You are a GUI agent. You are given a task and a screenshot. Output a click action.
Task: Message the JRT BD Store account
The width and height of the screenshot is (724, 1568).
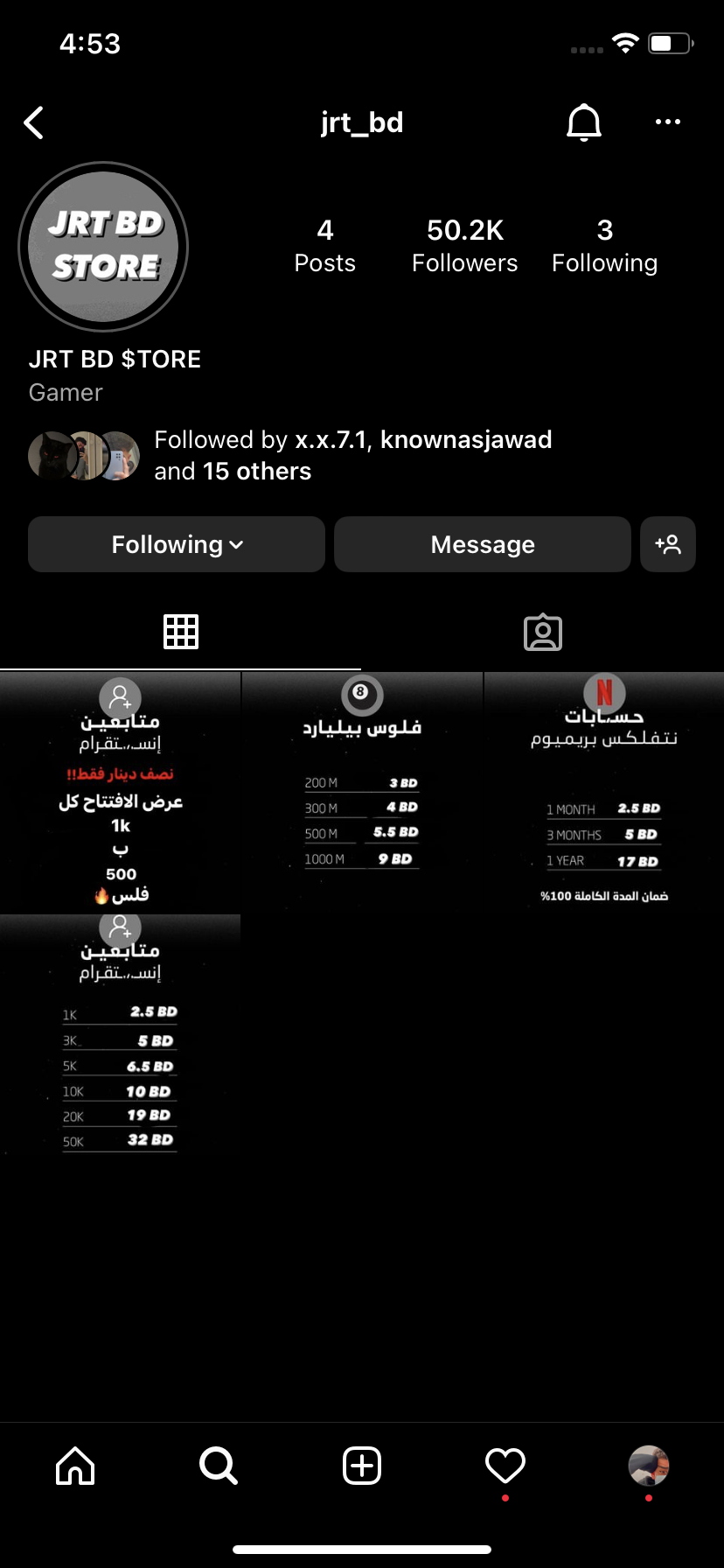482,544
